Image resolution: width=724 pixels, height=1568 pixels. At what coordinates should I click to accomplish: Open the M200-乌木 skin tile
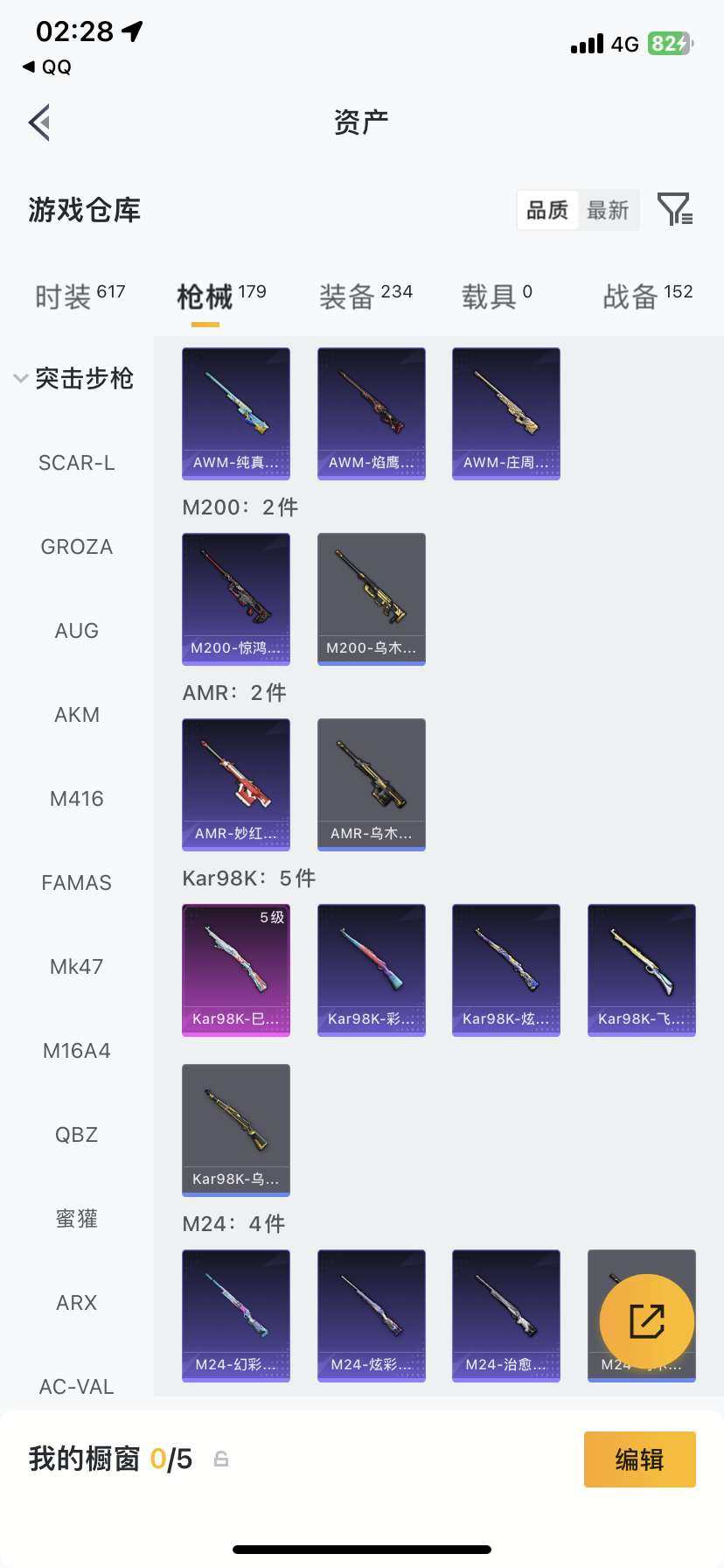coord(372,598)
